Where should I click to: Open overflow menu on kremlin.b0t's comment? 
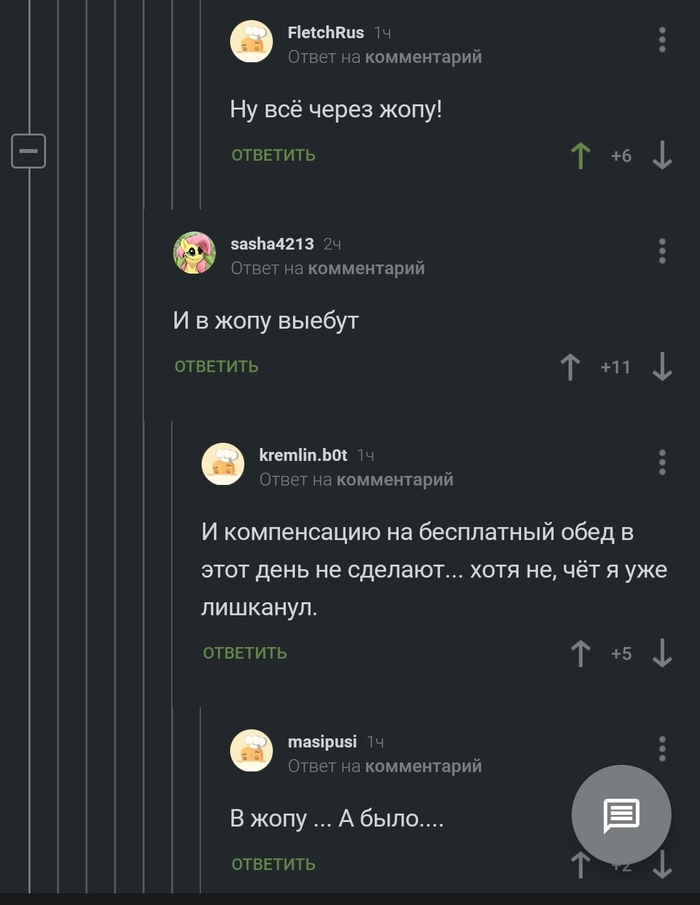pyautogui.click(x=662, y=462)
